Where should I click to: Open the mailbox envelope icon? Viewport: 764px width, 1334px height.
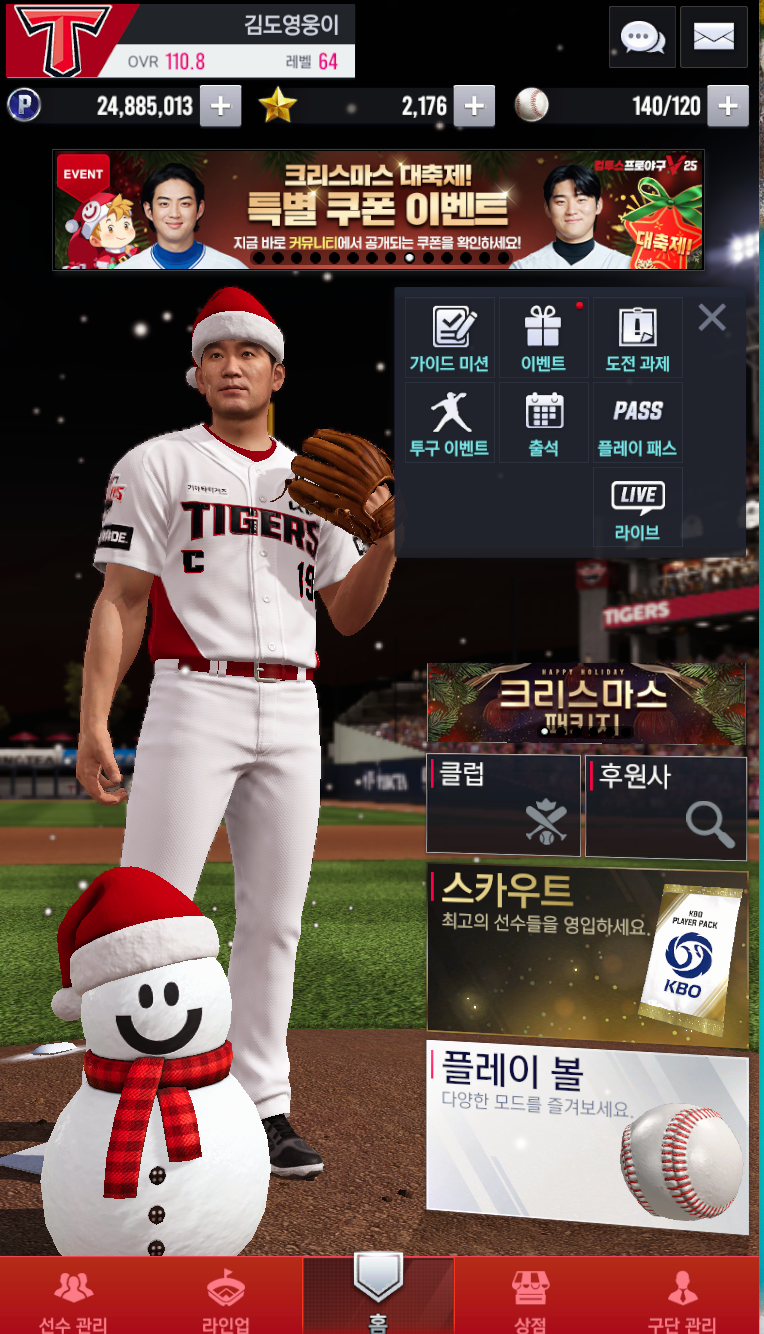point(713,37)
